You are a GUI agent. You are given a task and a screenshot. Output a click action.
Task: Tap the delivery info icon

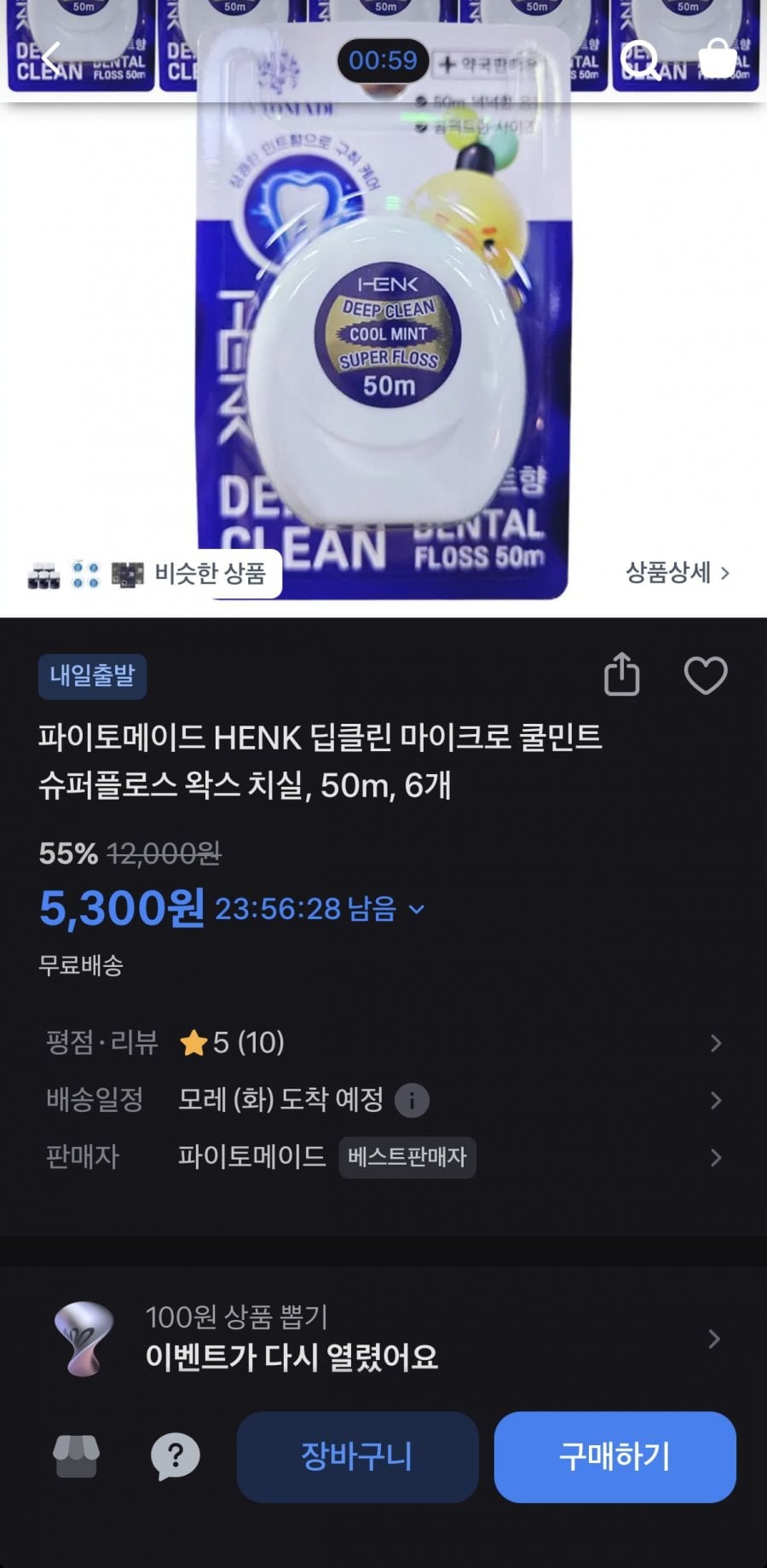tap(412, 1101)
